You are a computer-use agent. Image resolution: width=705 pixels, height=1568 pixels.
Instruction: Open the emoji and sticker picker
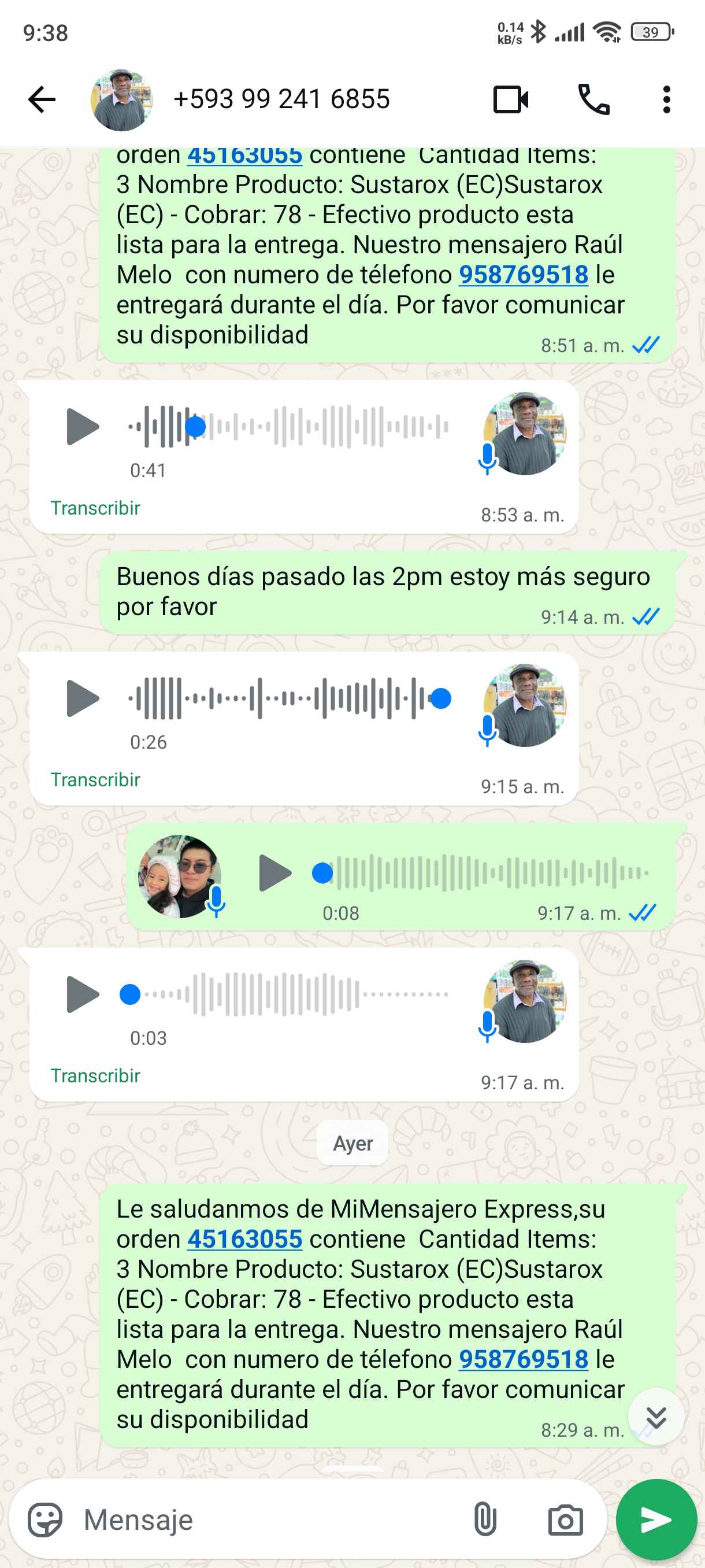(45, 1520)
